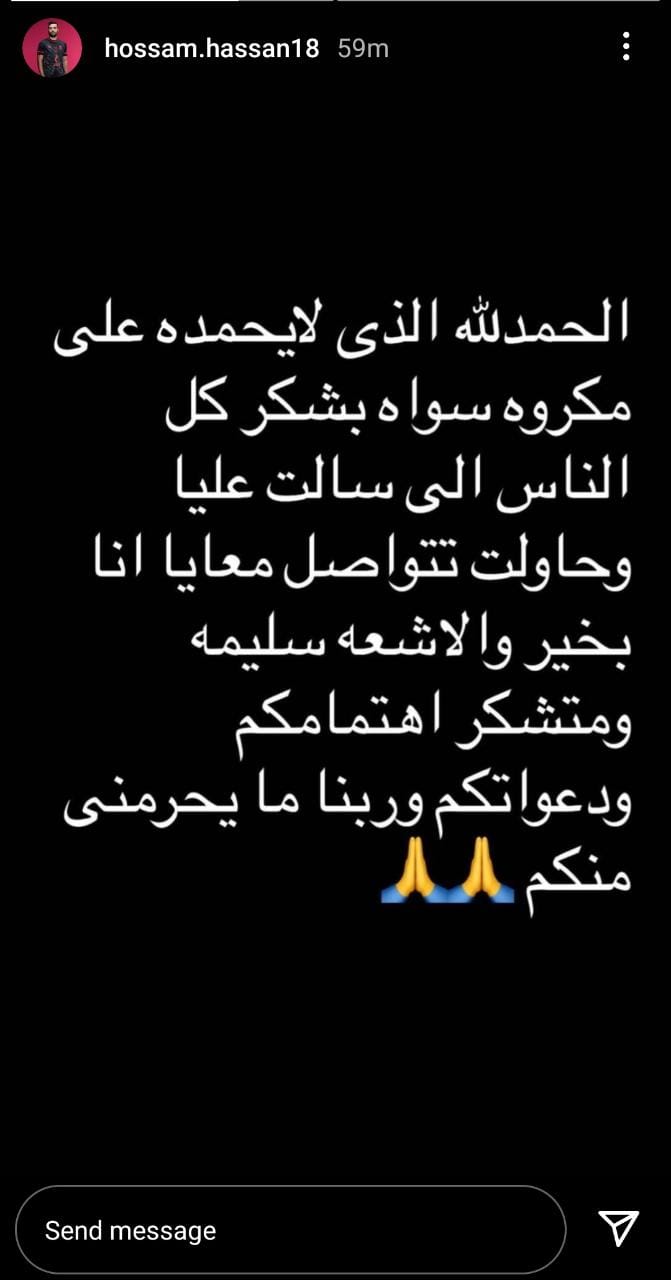Share this story via paper plane icon
This screenshot has width=671, height=1280.
pyautogui.click(x=618, y=1228)
